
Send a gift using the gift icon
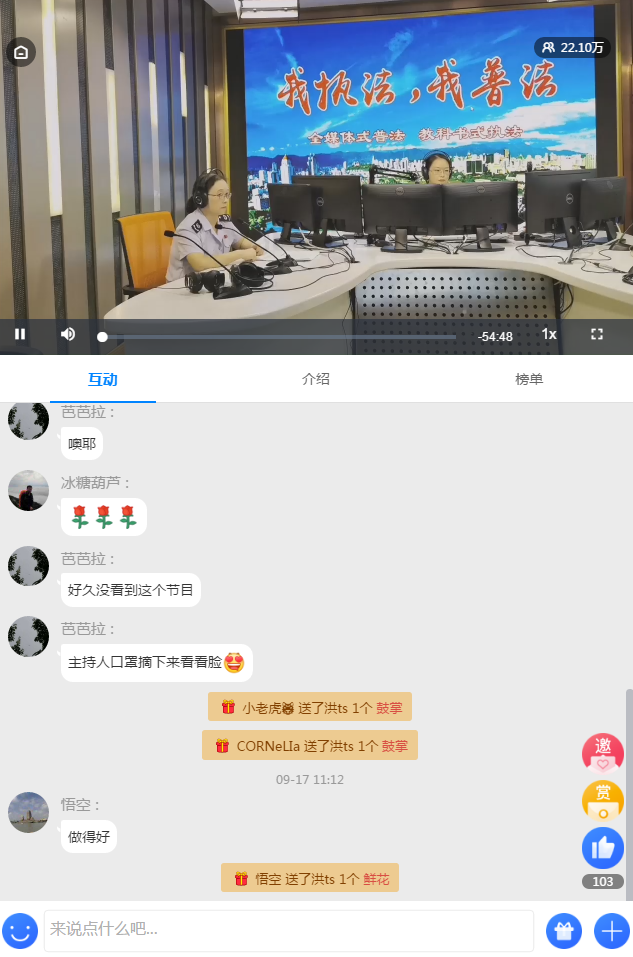click(x=564, y=931)
